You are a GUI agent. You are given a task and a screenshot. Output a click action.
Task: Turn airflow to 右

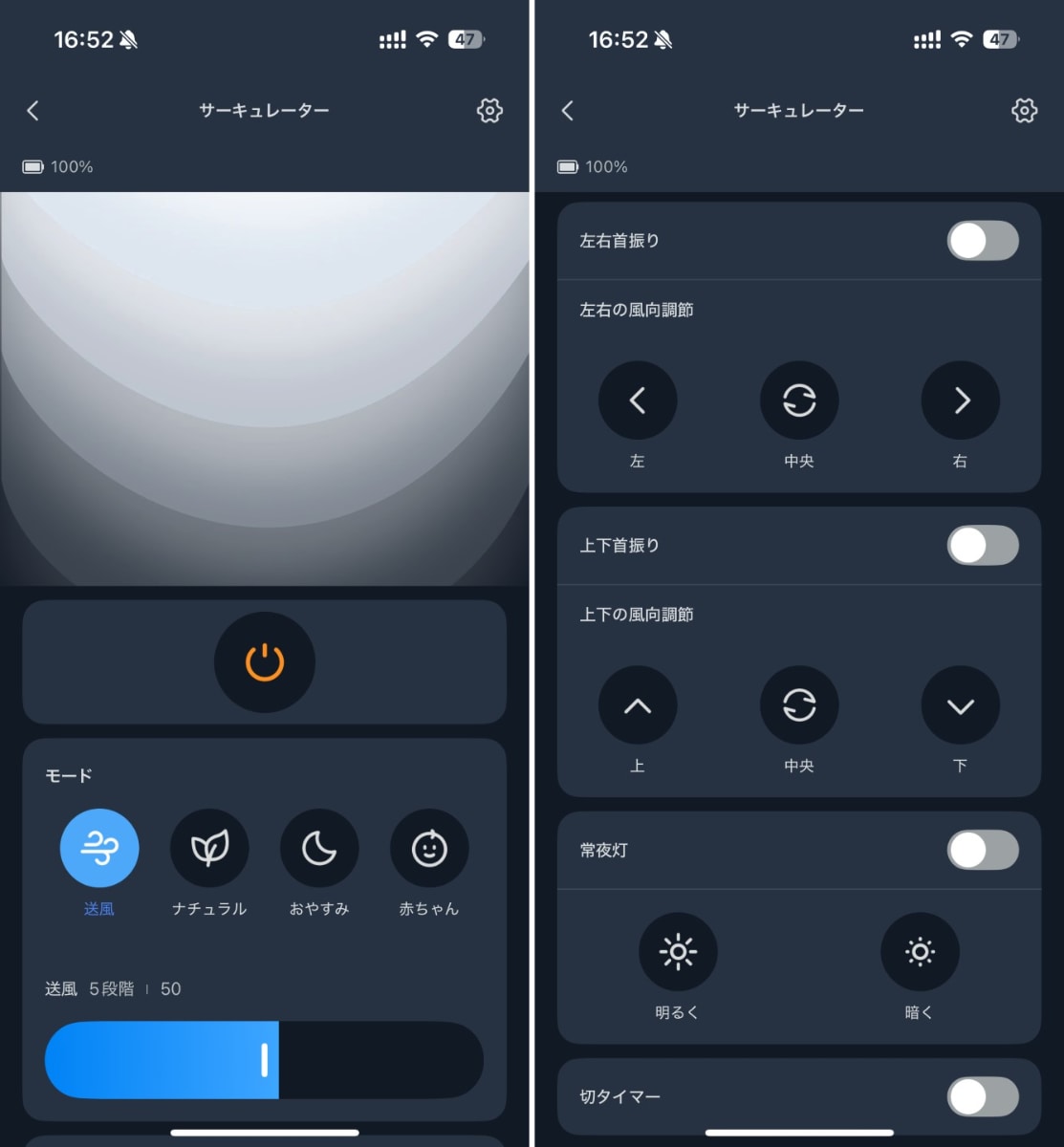coord(960,400)
